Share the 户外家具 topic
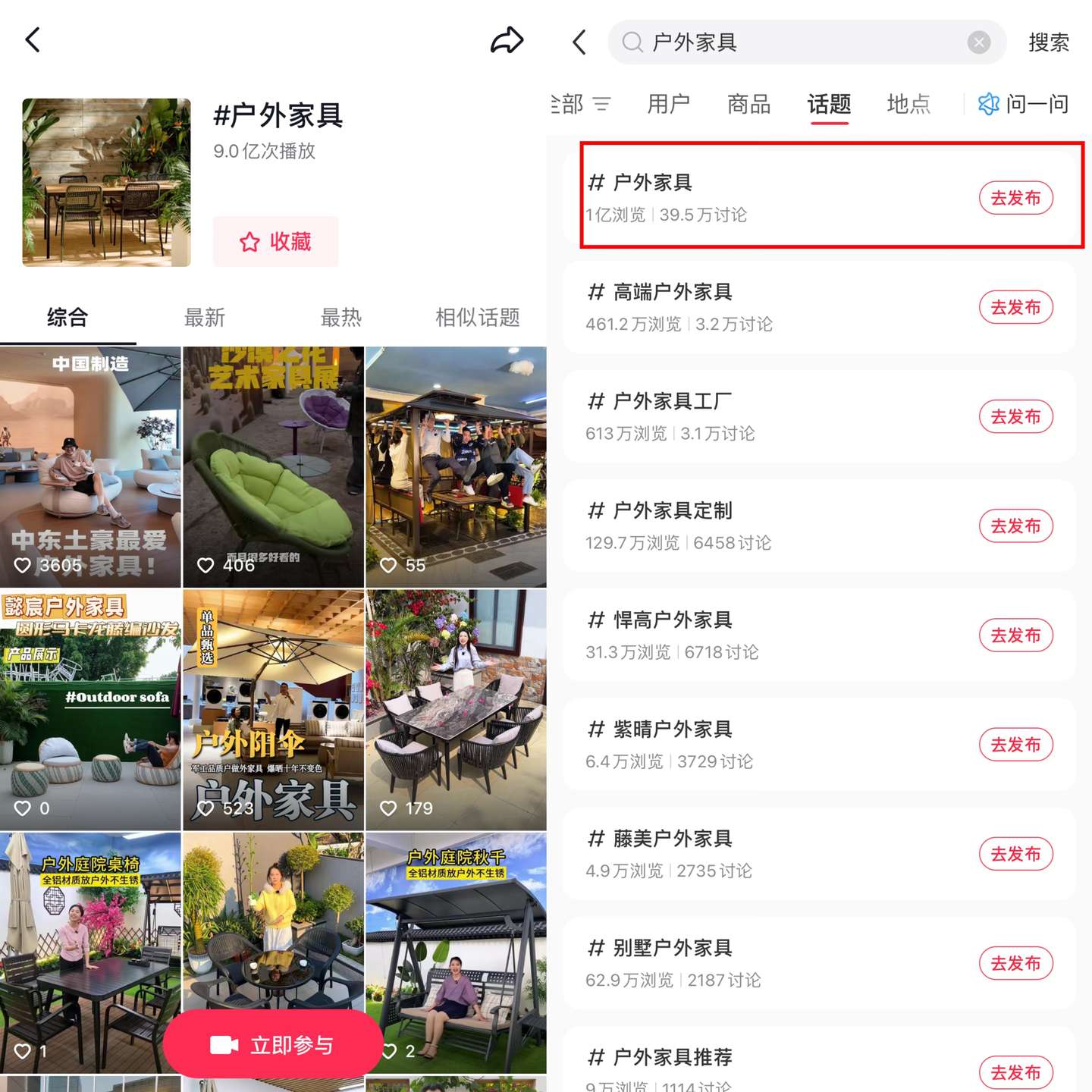The height and width of the screenshot is (1092, 1092). click(507, 40)
